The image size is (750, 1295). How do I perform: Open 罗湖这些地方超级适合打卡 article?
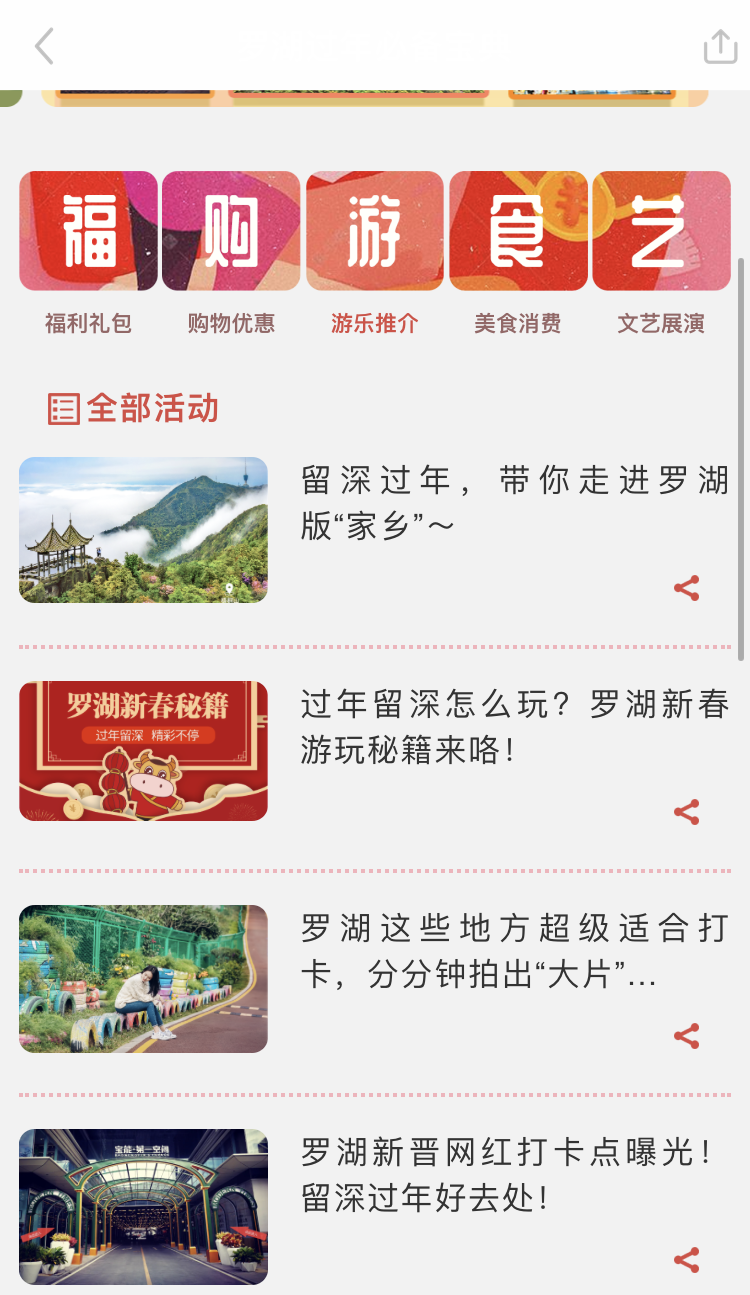(x=514, y=951)
